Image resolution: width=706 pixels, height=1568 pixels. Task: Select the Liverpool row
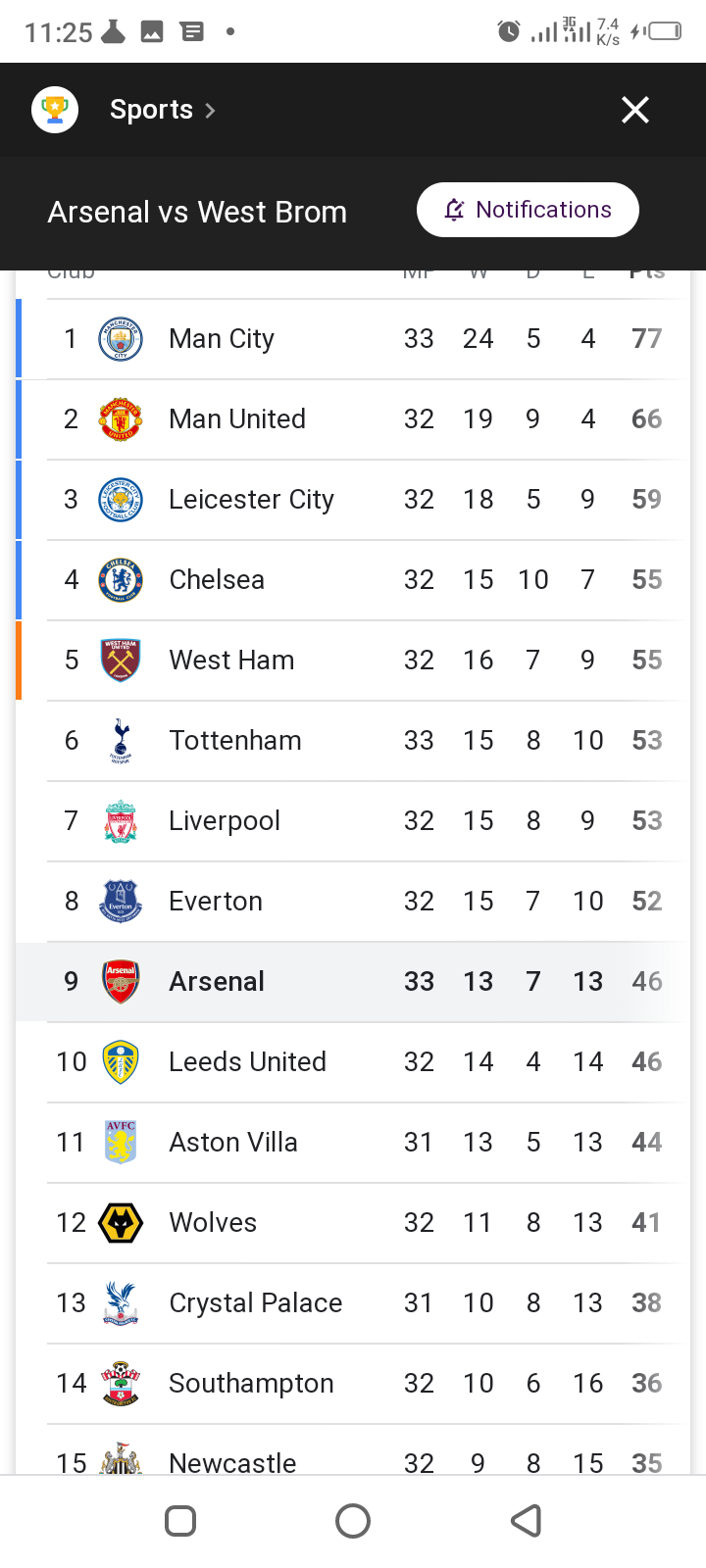coord(353,821)
